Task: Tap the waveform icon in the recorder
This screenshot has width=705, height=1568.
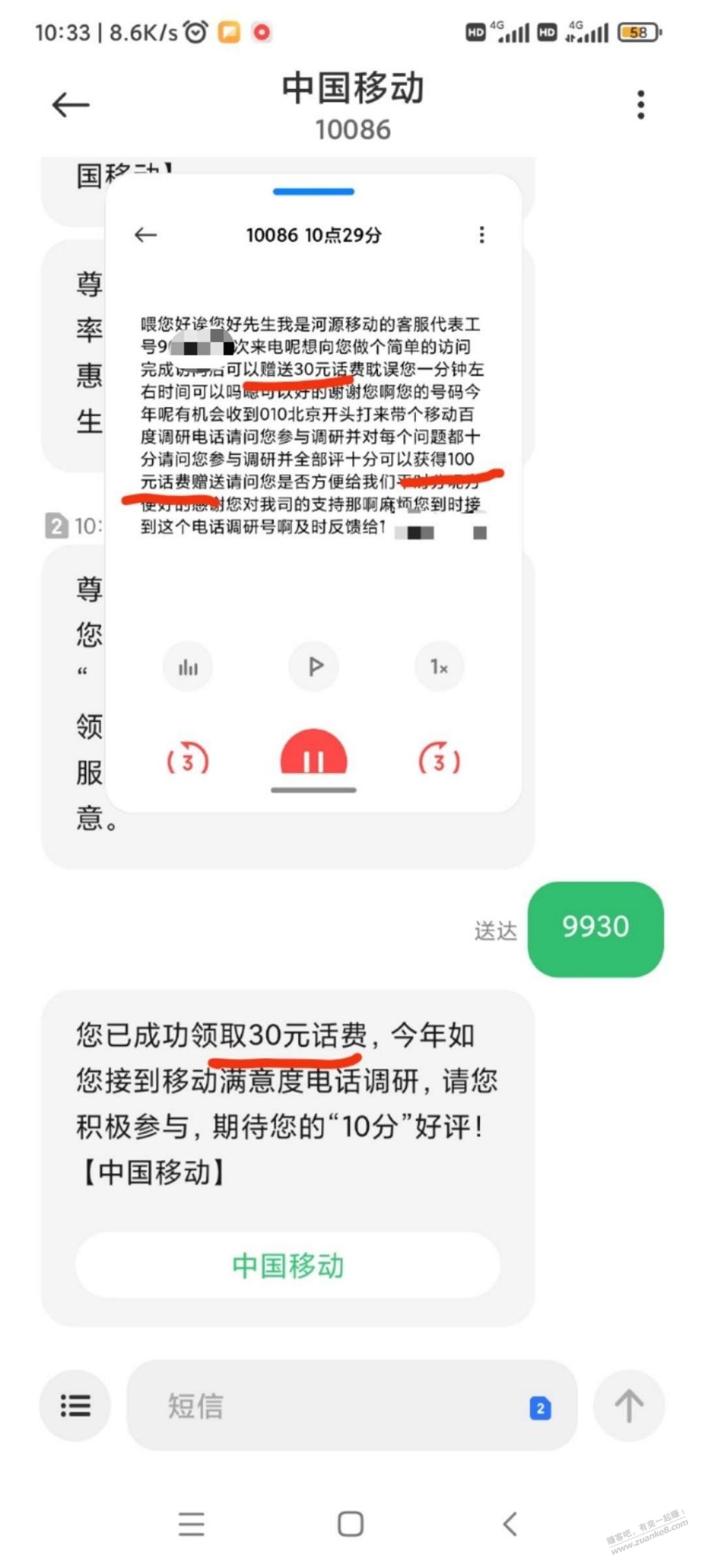Action: [x=187, y=666]
